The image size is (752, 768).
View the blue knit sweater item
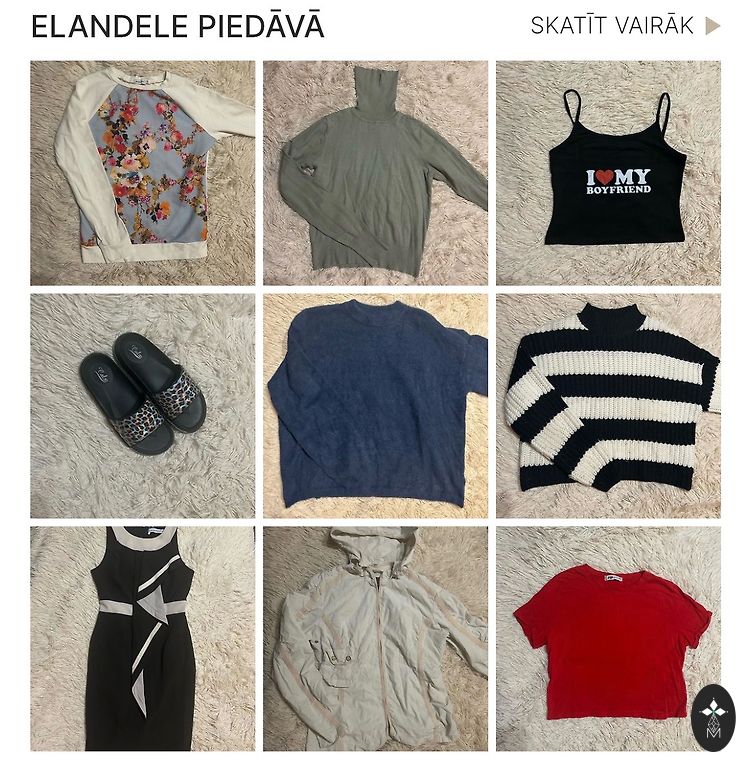[375, 405]
